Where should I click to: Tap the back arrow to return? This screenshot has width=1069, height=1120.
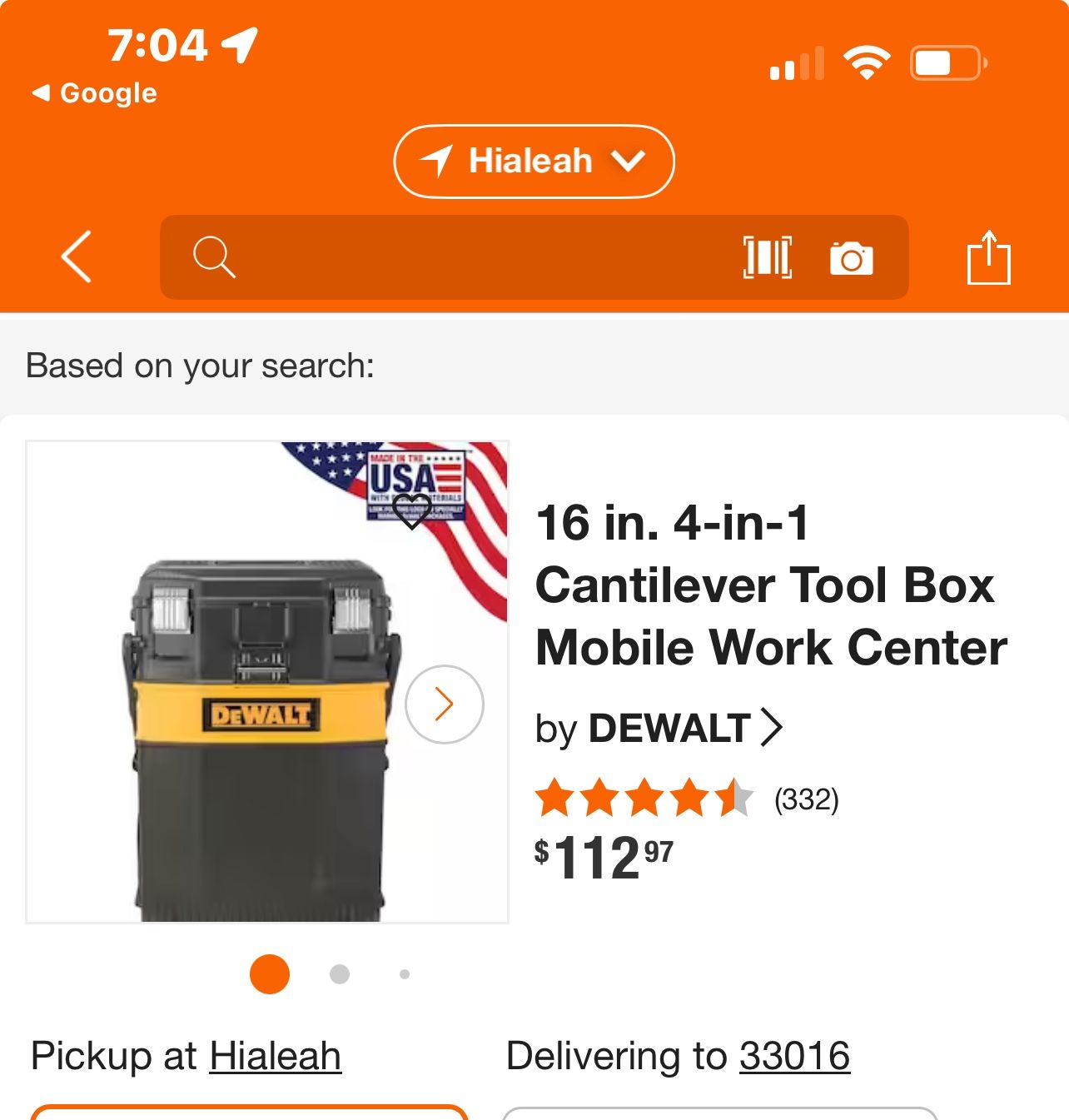tap(75, 257)
